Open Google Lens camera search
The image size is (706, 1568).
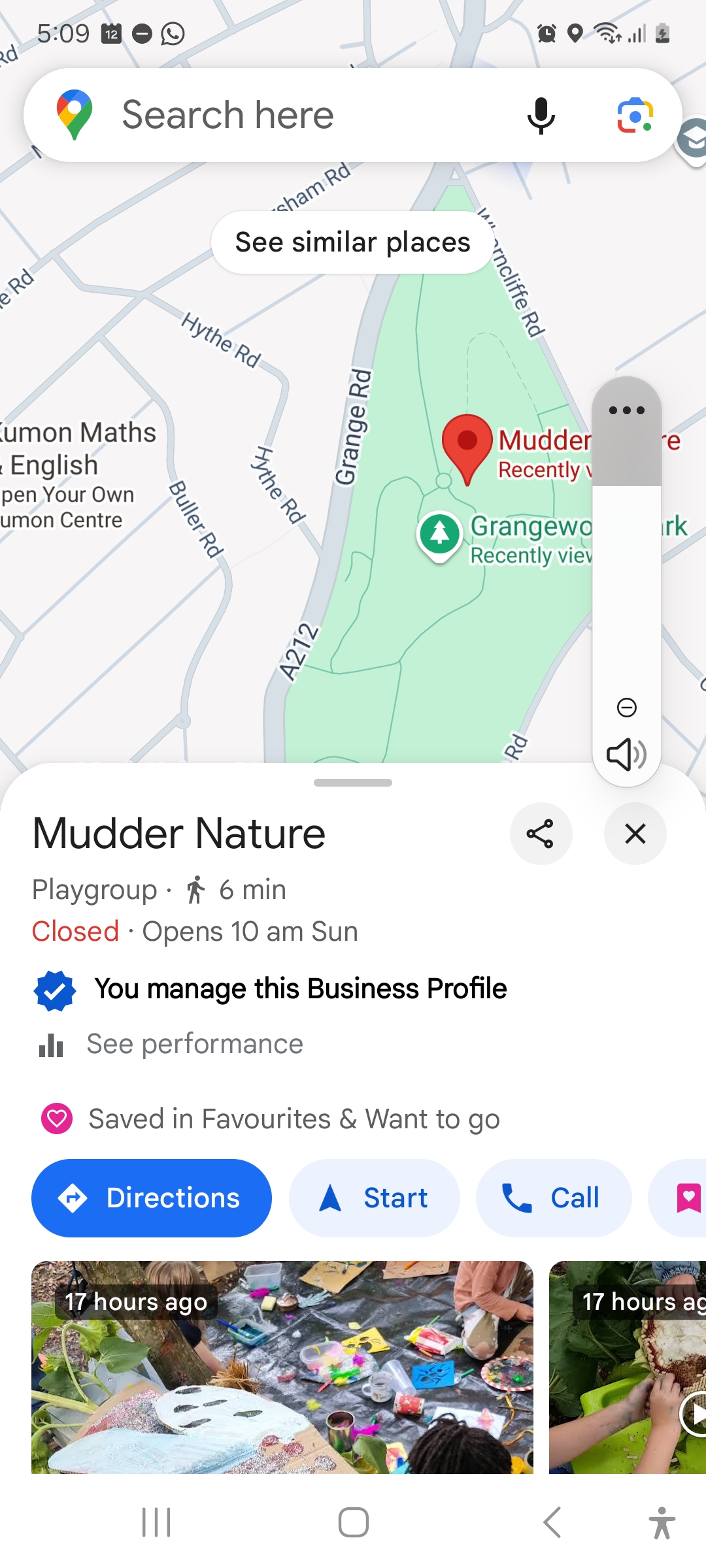tap(635, 116)
